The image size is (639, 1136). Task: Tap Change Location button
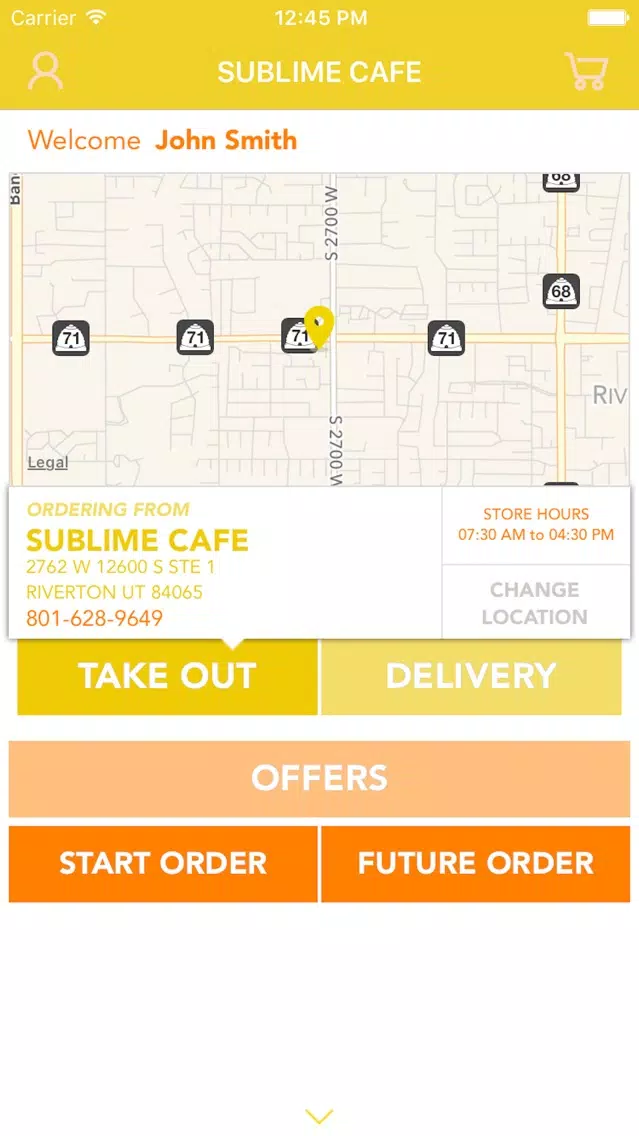pos(535,603)
